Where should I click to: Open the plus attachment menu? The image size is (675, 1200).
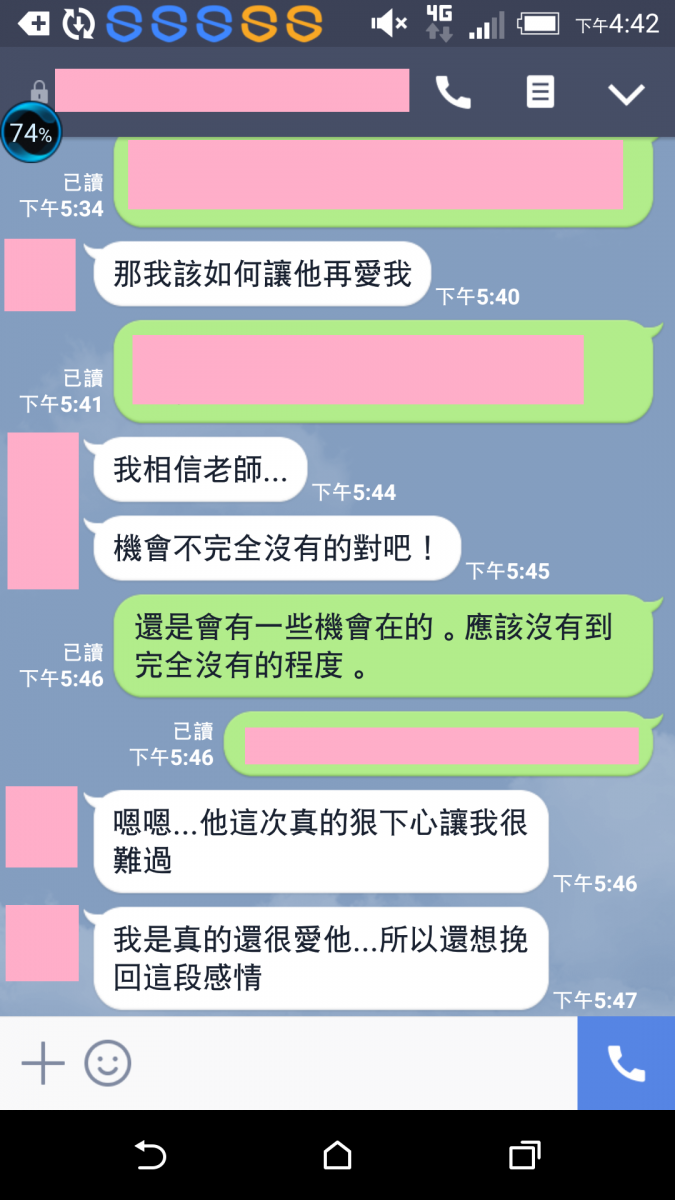43,1062
